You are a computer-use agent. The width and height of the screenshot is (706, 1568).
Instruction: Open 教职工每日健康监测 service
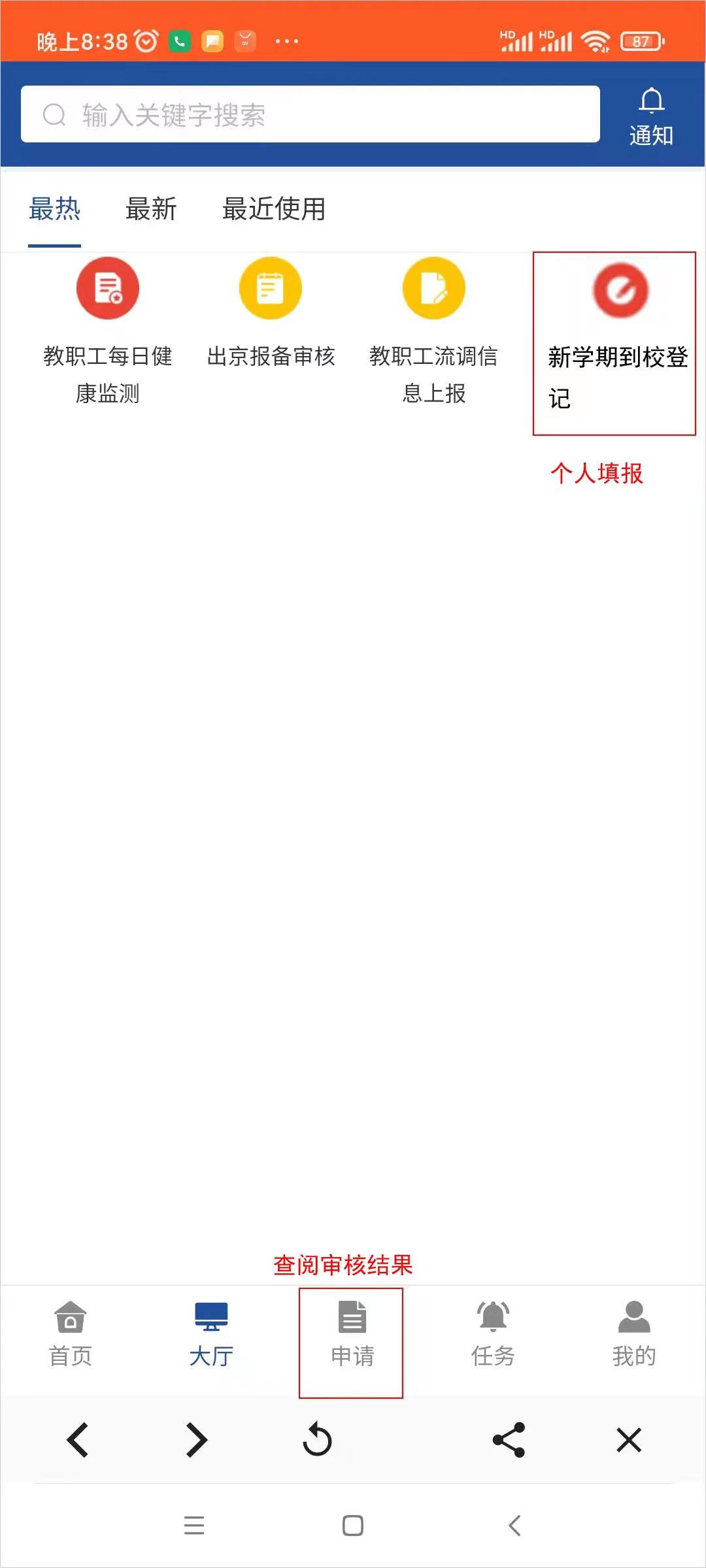click(108, 289)
